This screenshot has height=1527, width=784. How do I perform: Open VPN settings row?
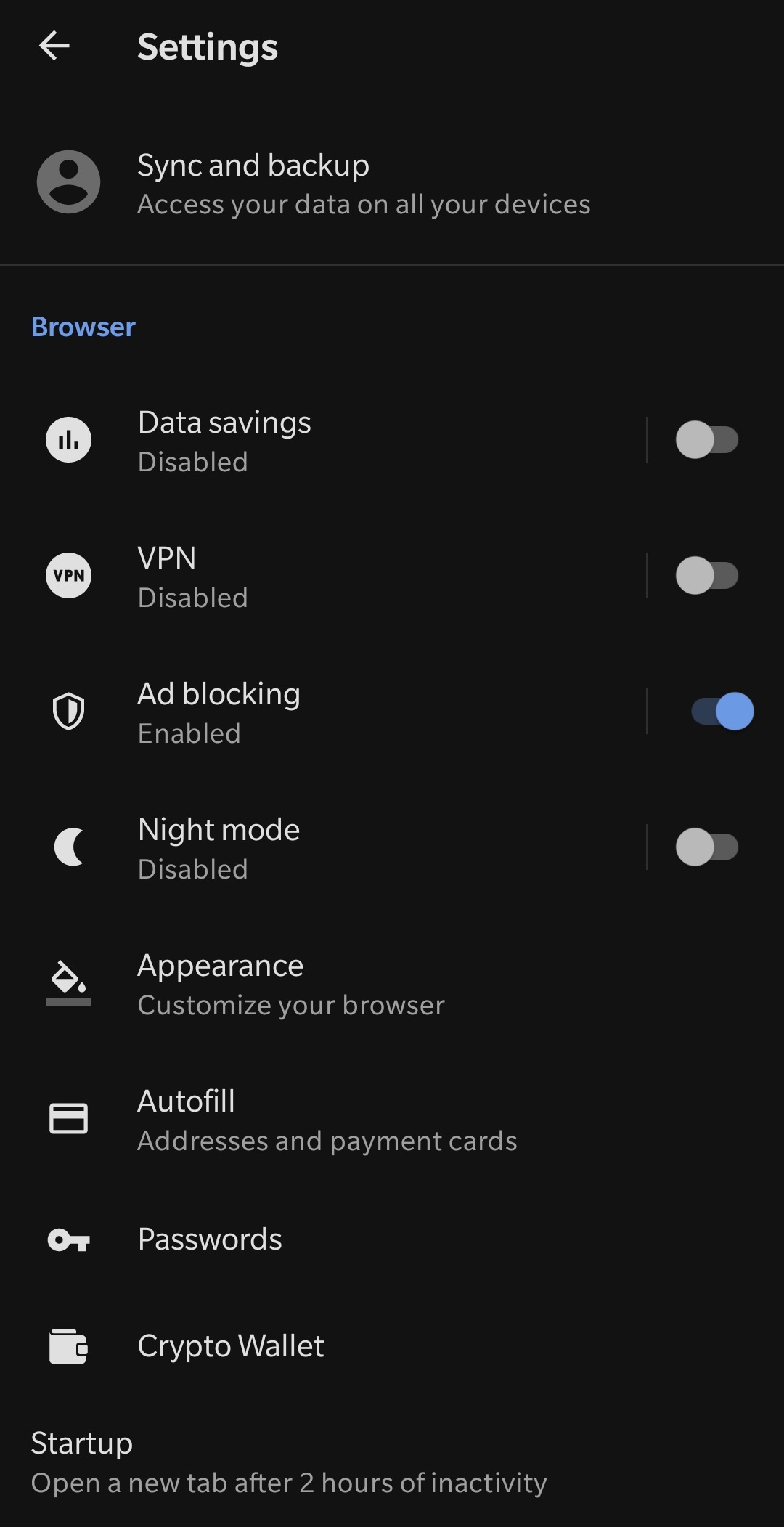[x=323, y=576]
